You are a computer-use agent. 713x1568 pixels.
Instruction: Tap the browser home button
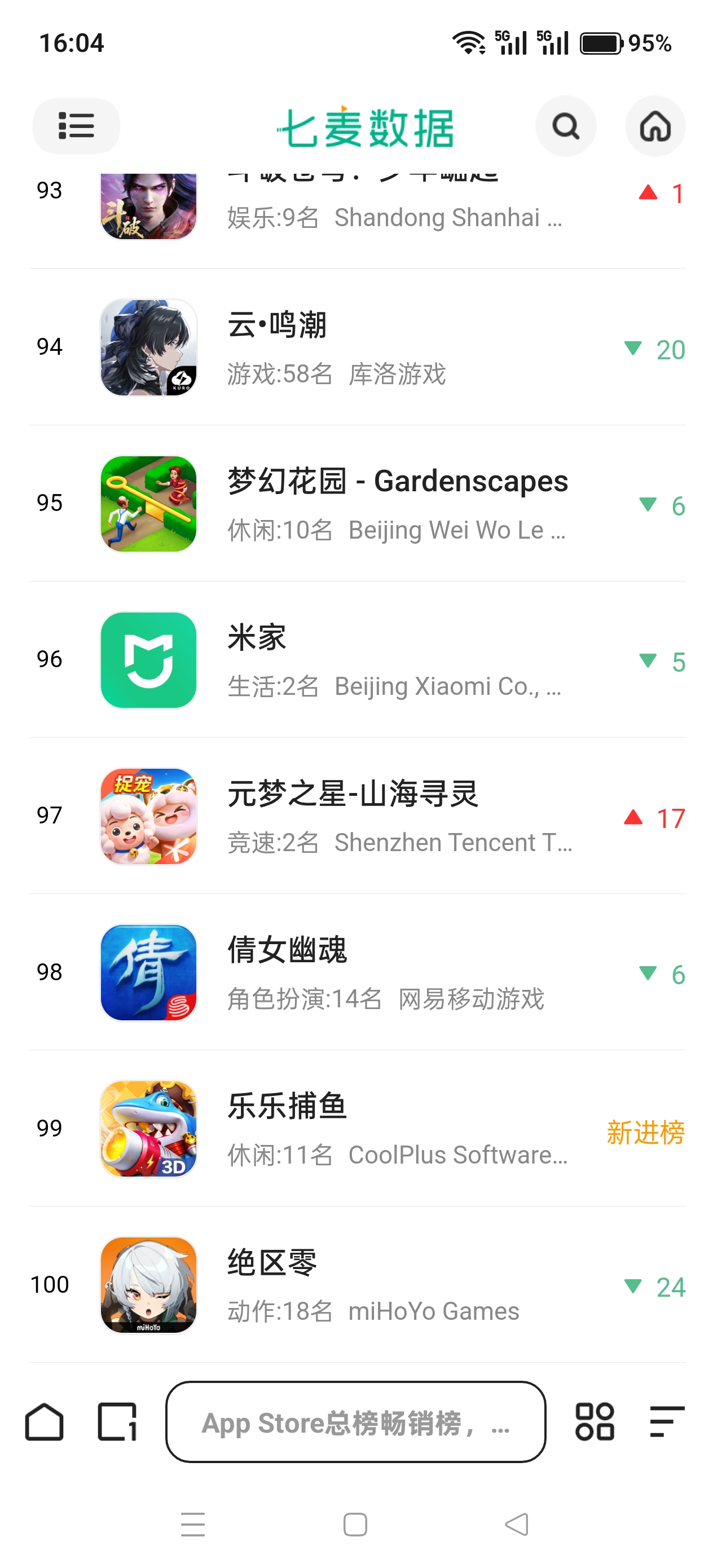(x=45, y=1422)
